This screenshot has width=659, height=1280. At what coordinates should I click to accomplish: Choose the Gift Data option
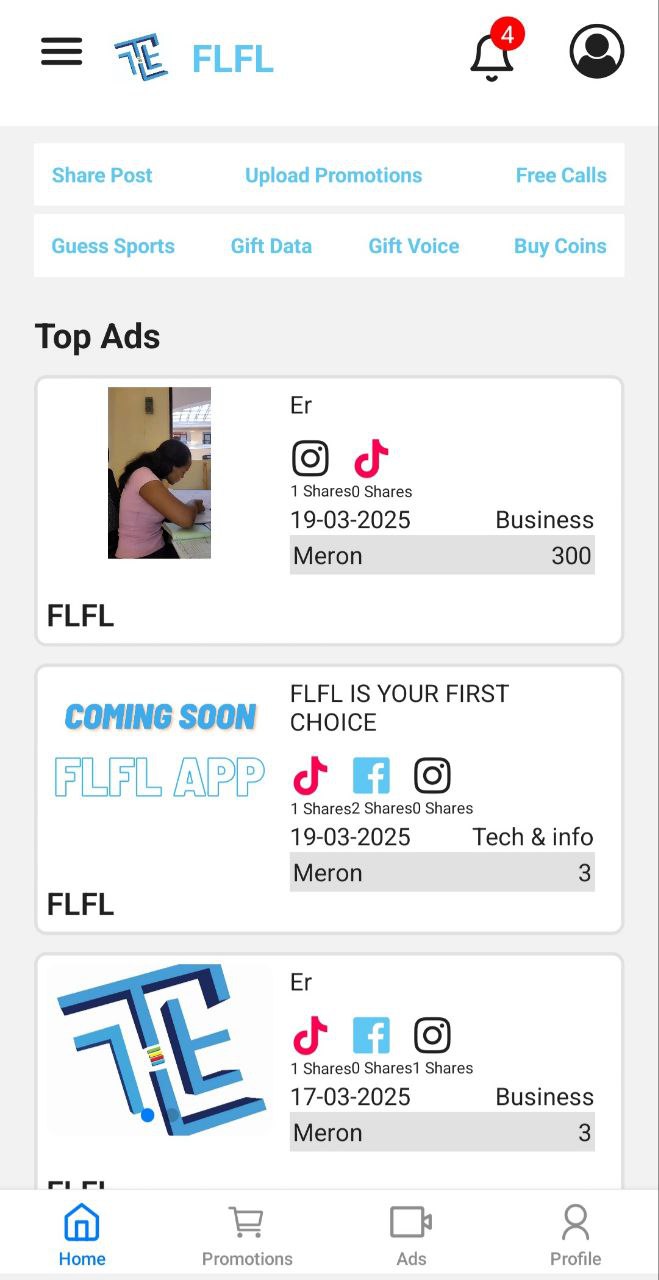tap(271, 246)
